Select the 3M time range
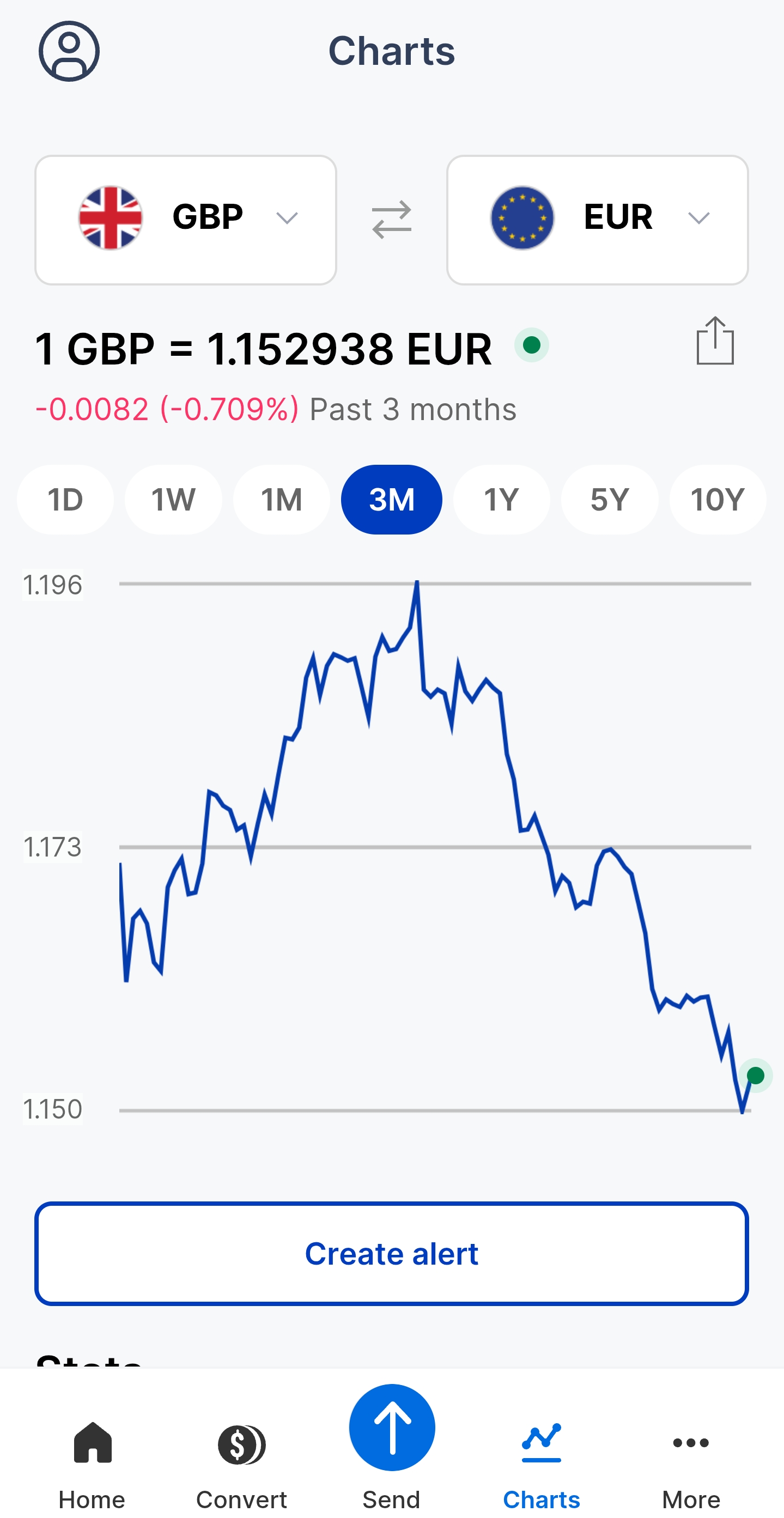 (392, 500)
